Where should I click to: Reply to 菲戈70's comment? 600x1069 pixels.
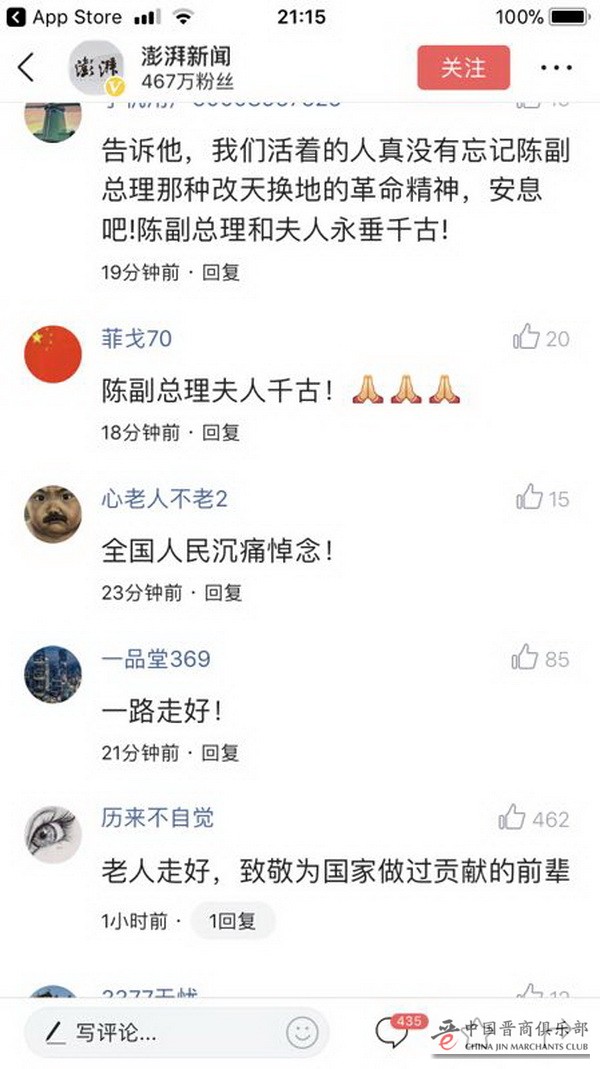[221, 432]
